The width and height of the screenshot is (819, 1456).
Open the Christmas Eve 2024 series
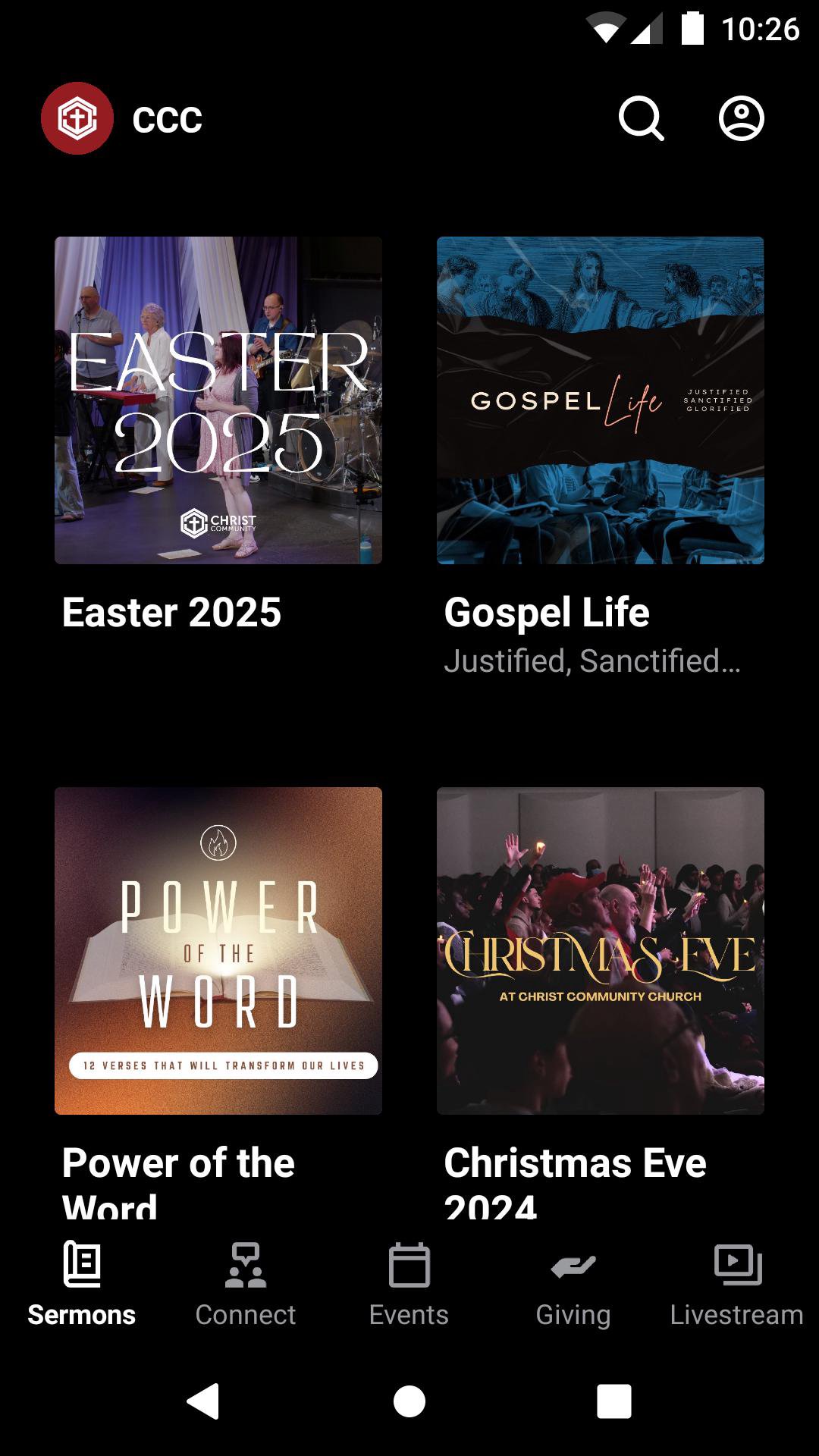click(601, 951)
